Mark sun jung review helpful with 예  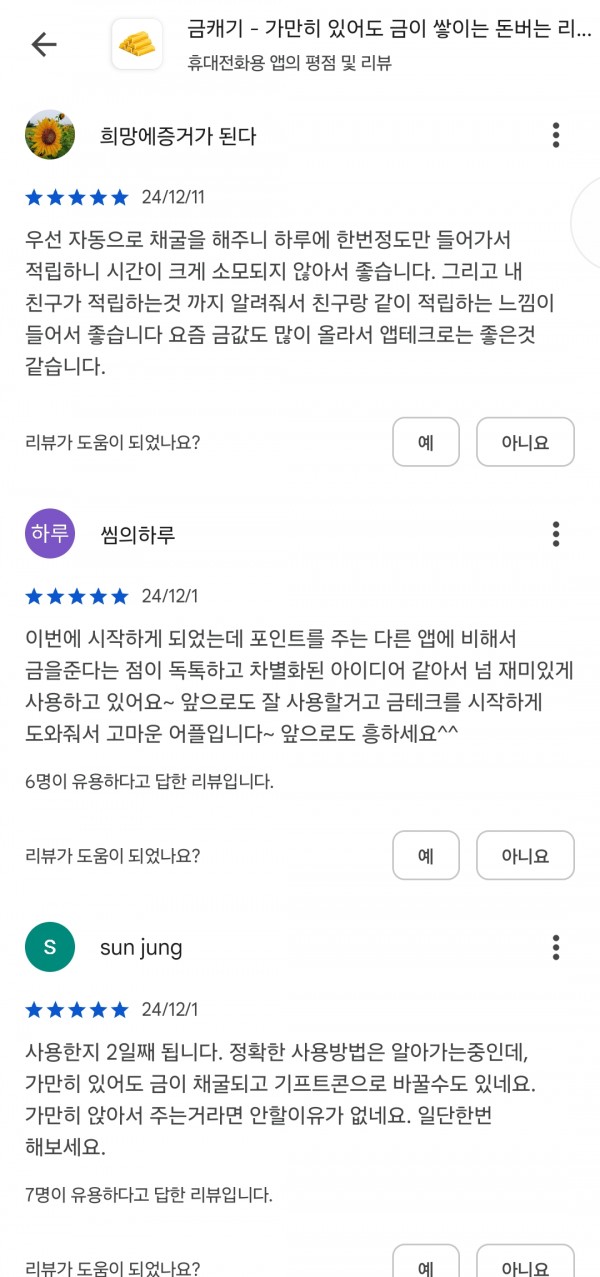(426, 1261)
